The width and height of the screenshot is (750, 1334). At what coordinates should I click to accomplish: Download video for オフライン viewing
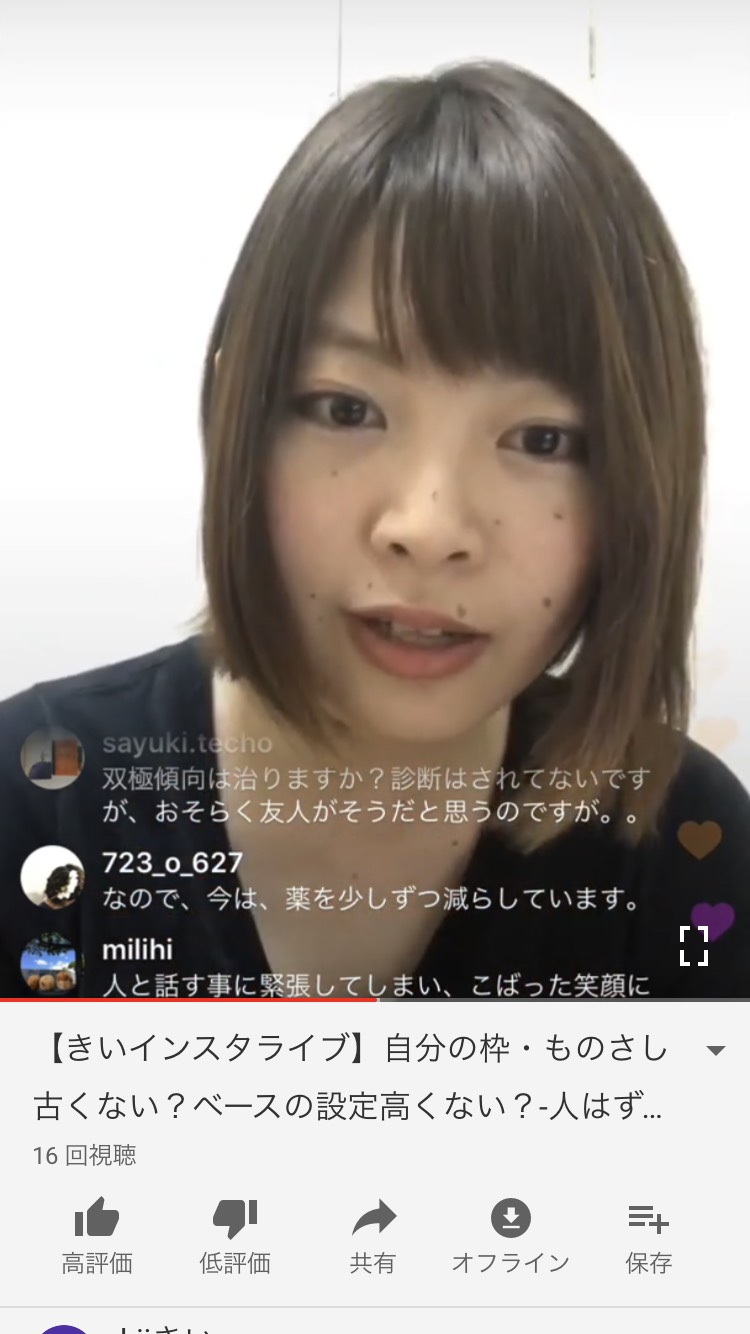tap(510, 1236)
